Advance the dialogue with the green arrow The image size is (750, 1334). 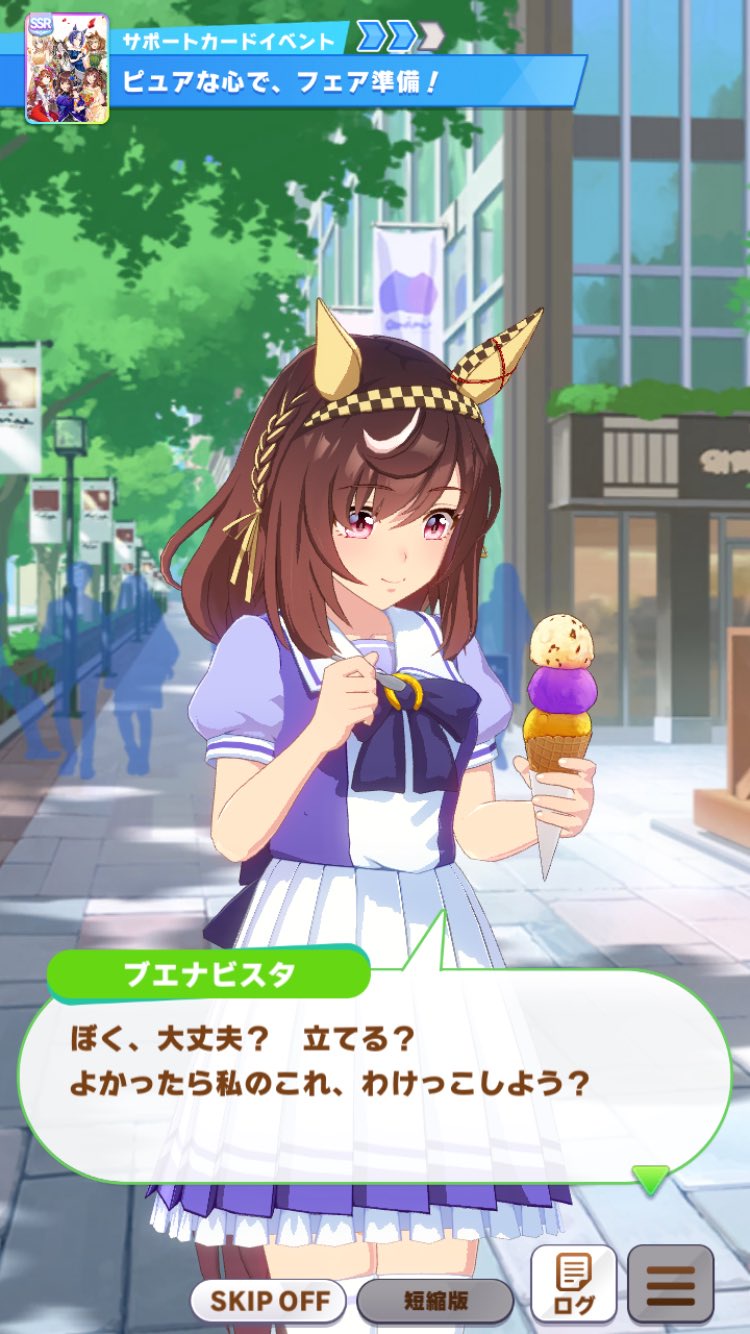tap(651, 1179)
